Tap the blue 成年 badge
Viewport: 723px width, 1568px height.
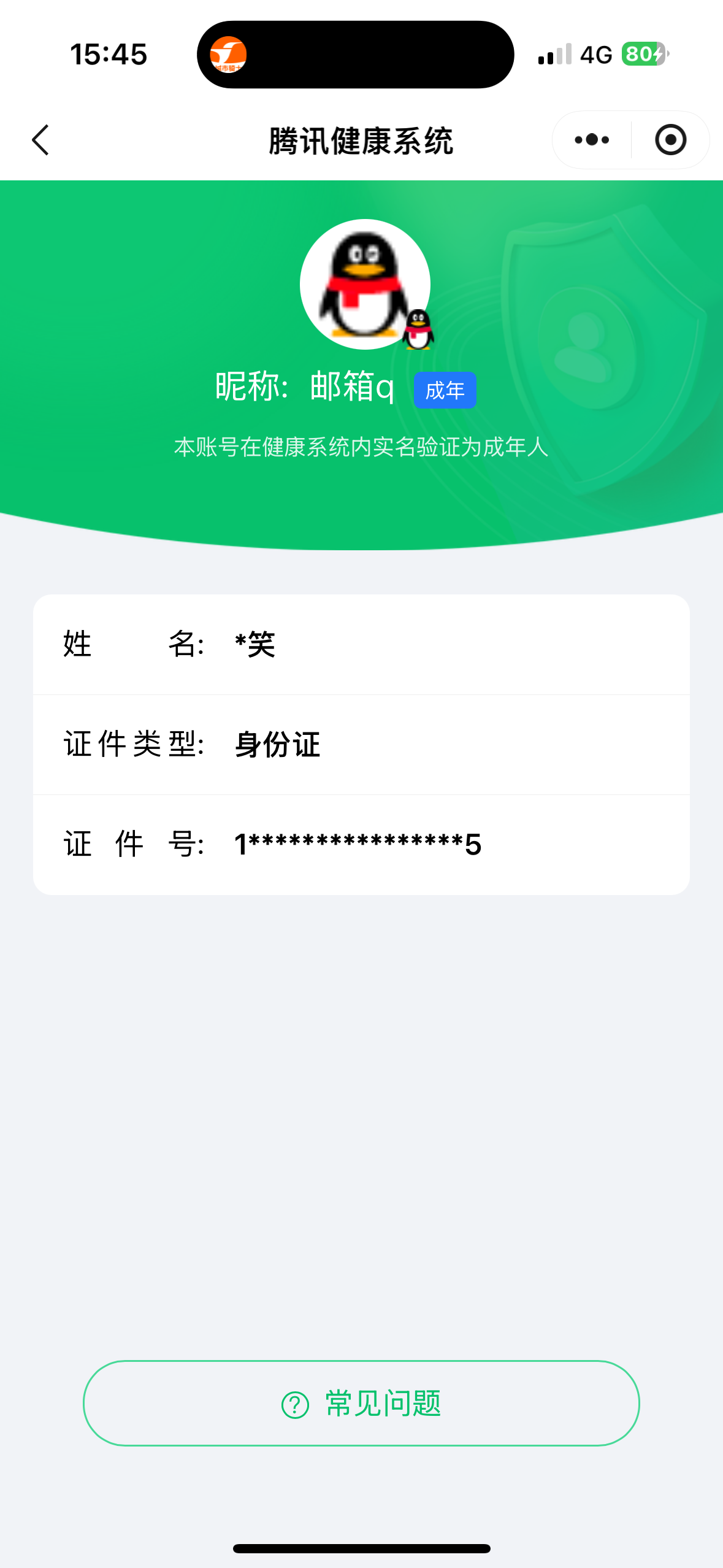coord(445,390)
